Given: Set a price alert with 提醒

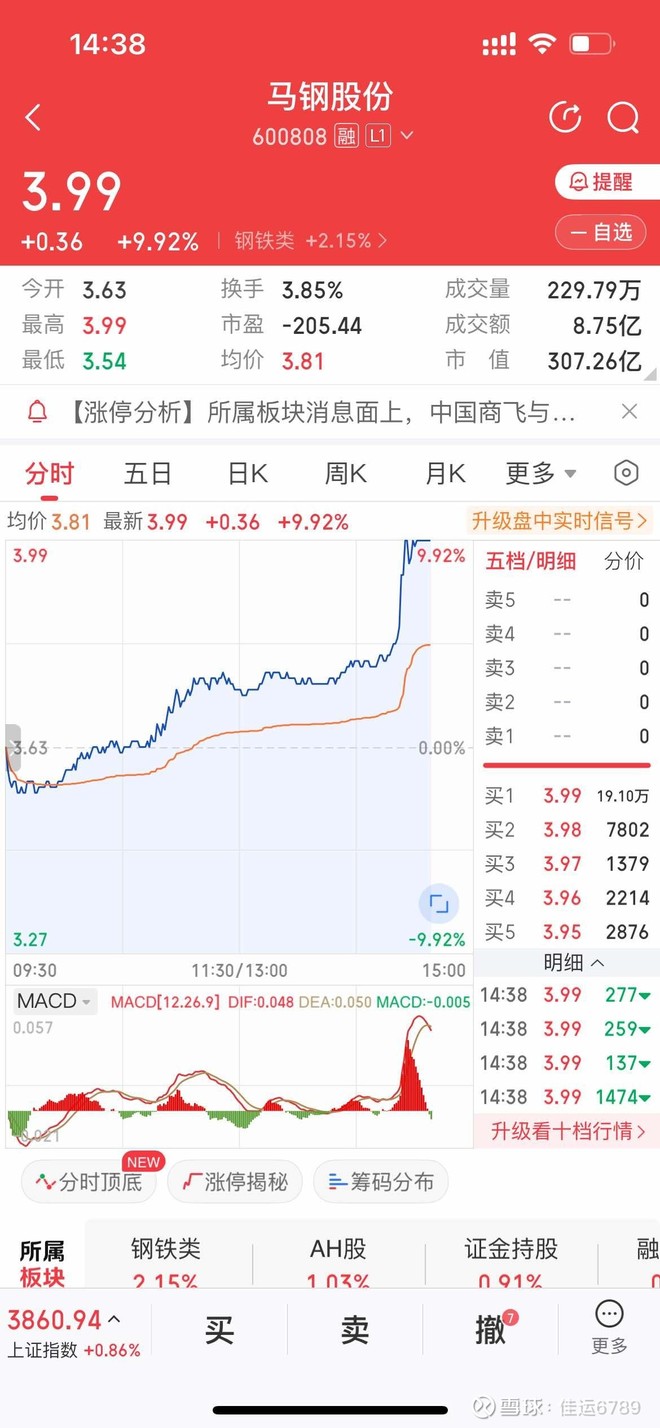Looking at the screenshot, I should [x=602, y=182].
